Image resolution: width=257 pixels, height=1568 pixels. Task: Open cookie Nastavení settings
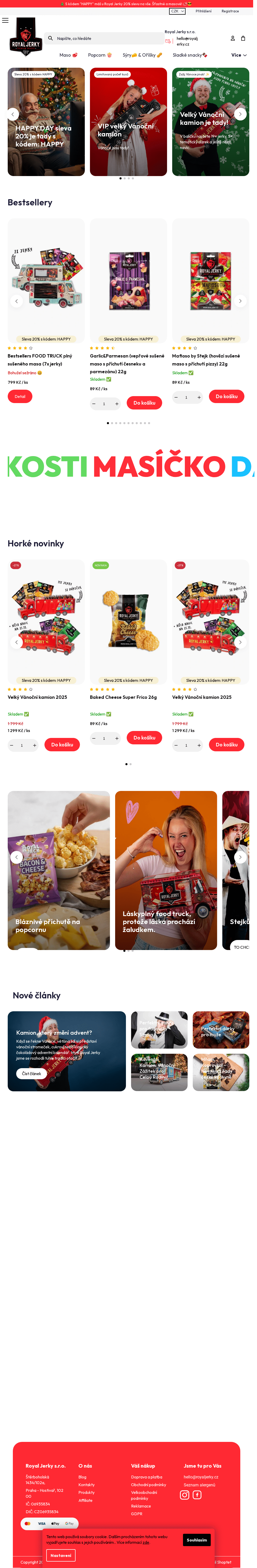pyautogui.click(x=61, y=1555)
